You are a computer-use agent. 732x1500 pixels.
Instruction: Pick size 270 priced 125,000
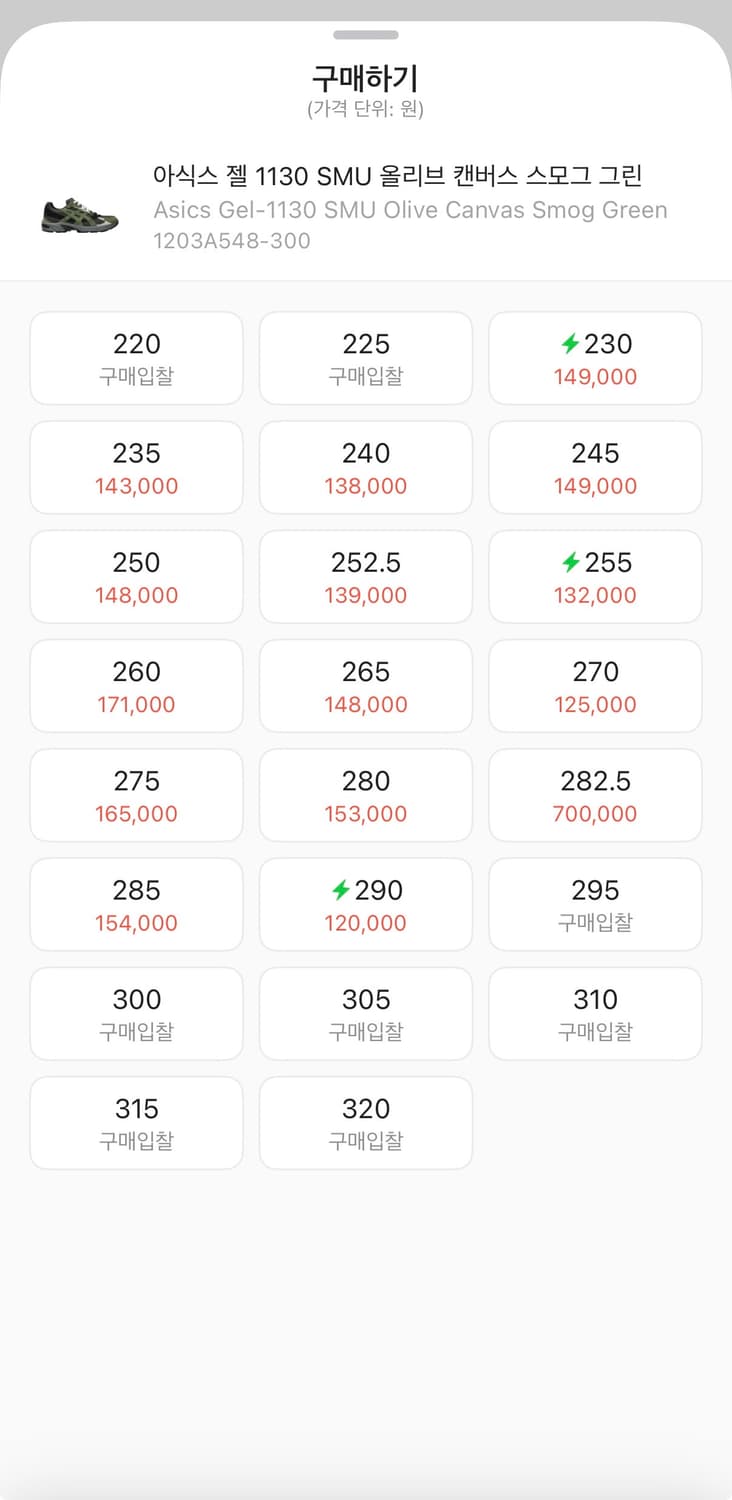[595, 686]
